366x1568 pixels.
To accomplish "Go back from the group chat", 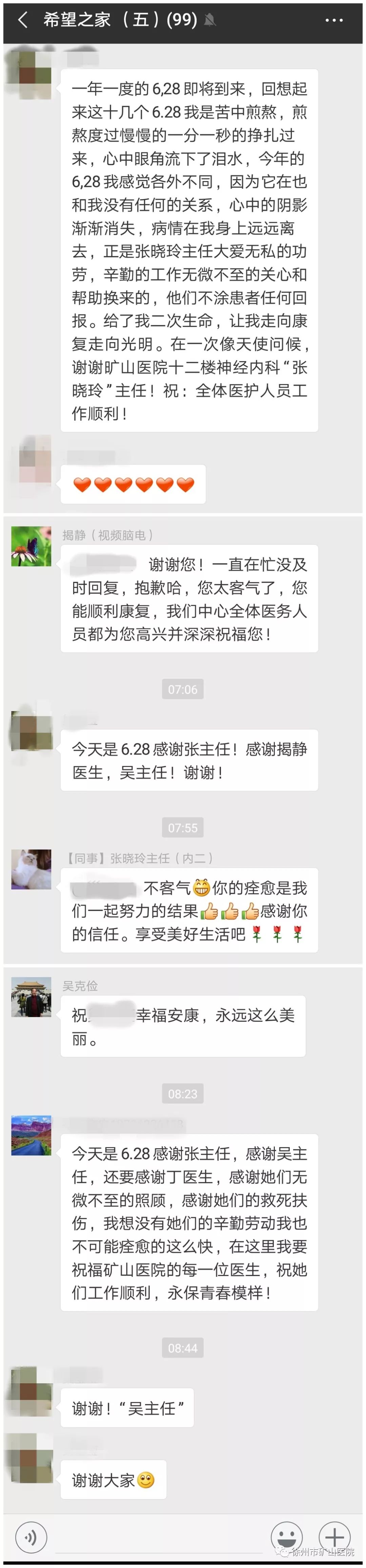I will (23, 20).
